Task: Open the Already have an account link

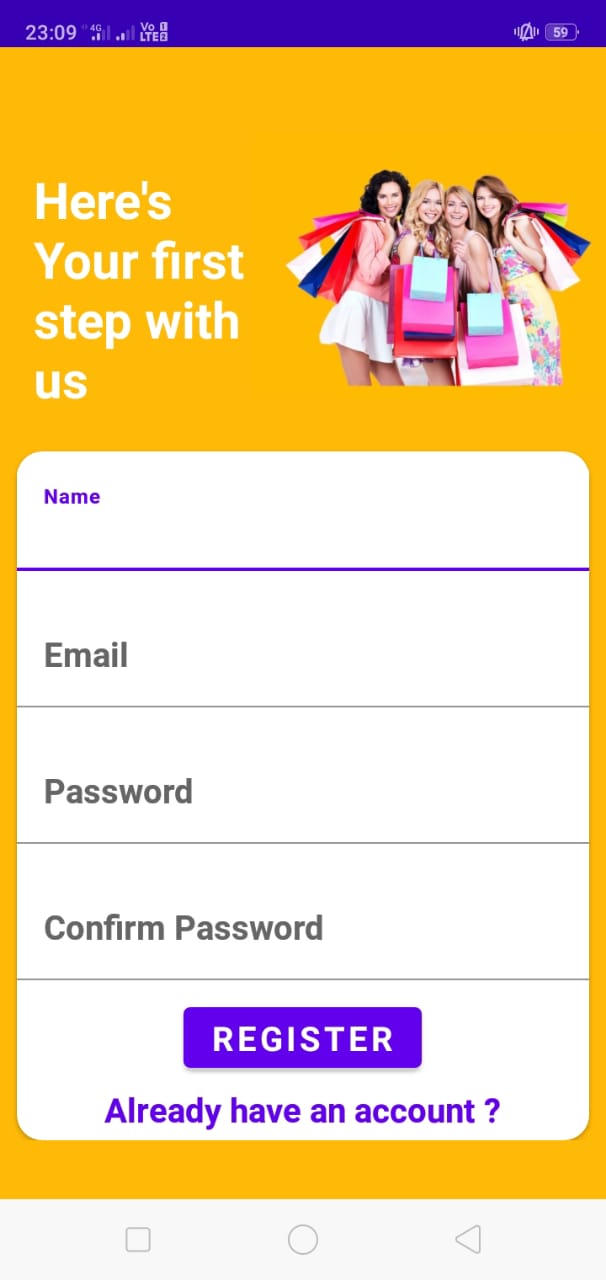Action: coord(302,1111)
